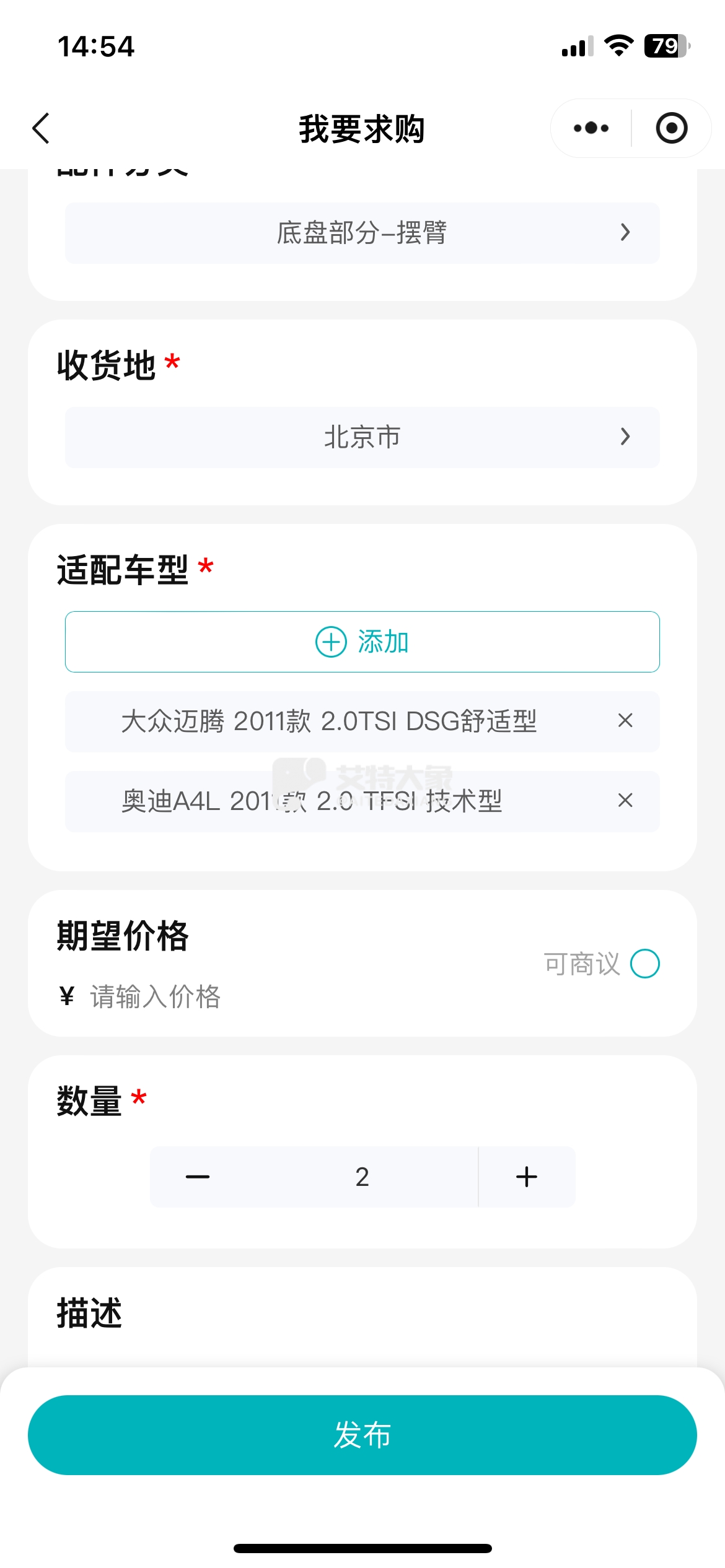
Task: Publish the request with 发布
Action: click(362, 1435)
